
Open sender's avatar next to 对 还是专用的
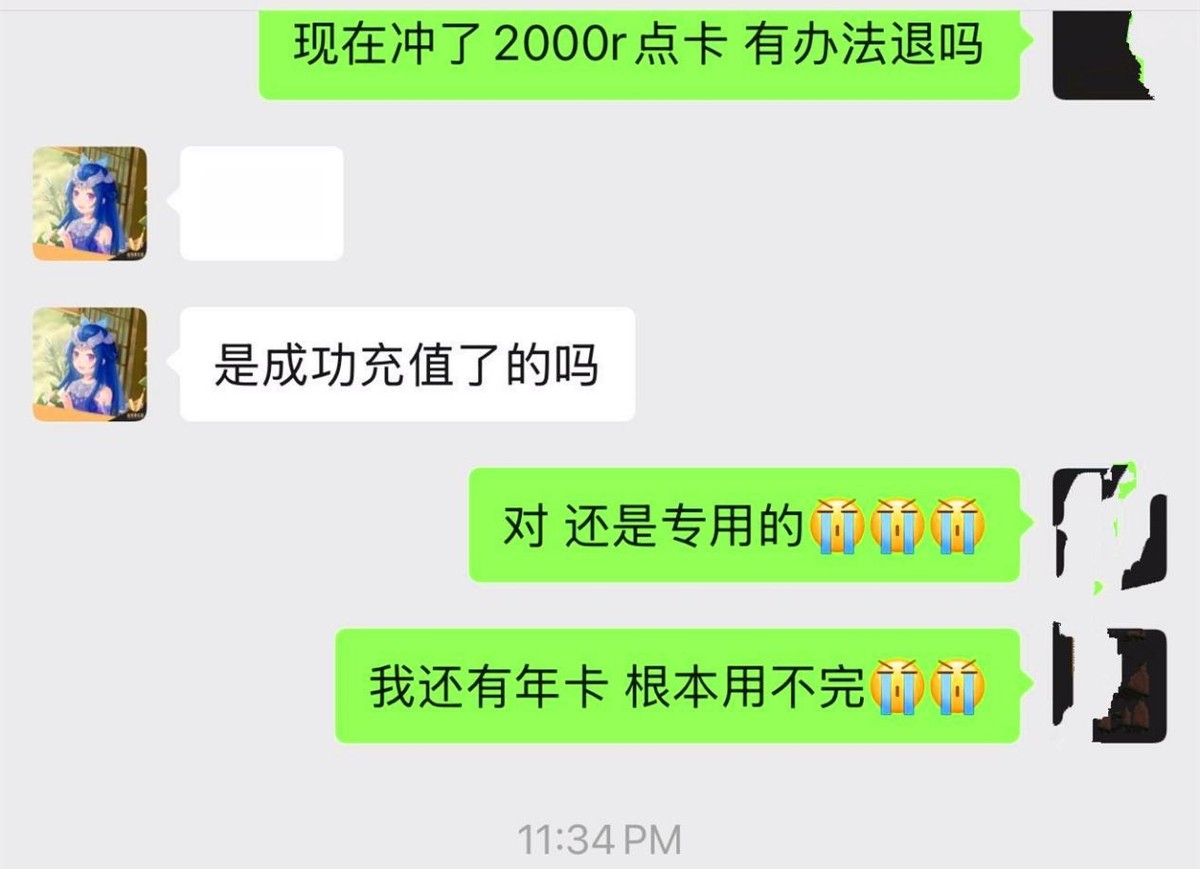click(1110, 525)
